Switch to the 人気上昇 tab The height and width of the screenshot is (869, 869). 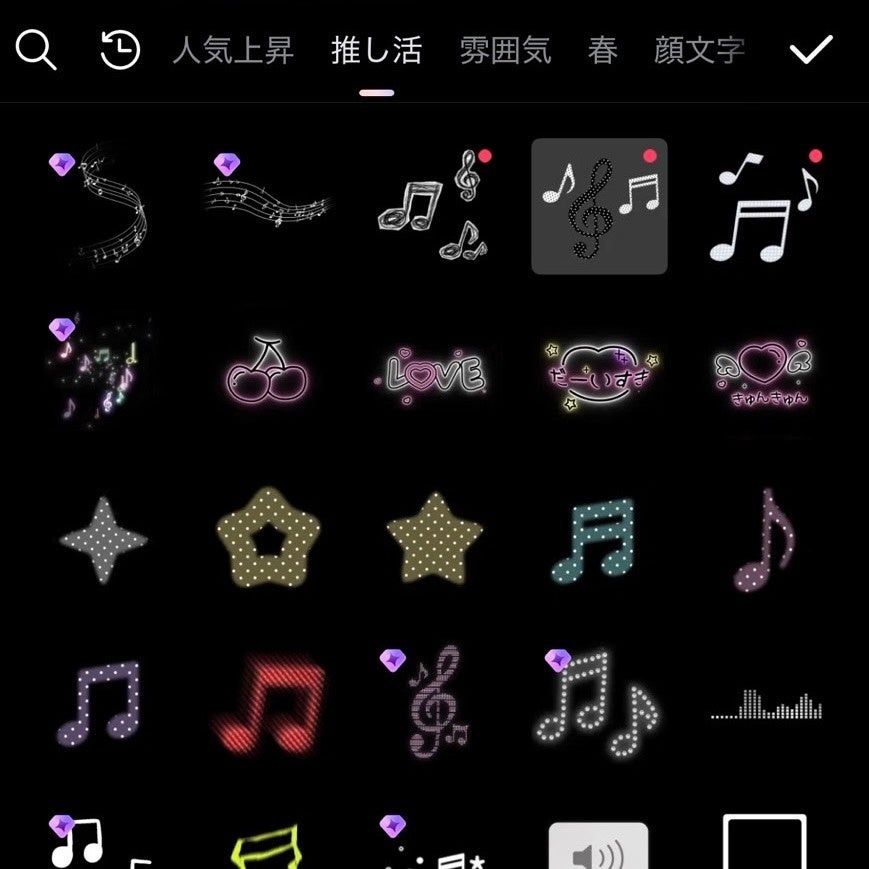232,51
